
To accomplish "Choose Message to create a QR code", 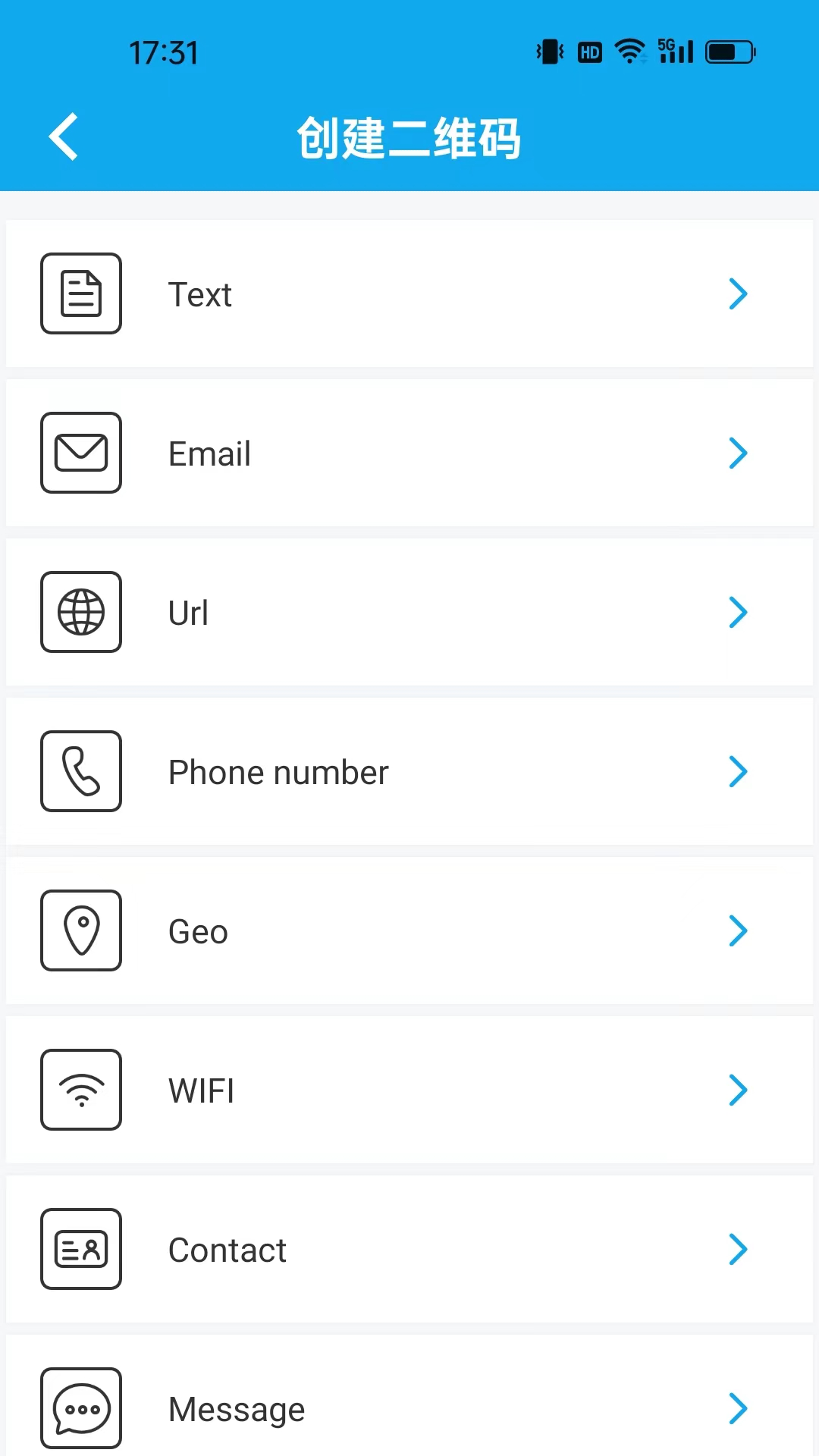I will (409, 1407).
